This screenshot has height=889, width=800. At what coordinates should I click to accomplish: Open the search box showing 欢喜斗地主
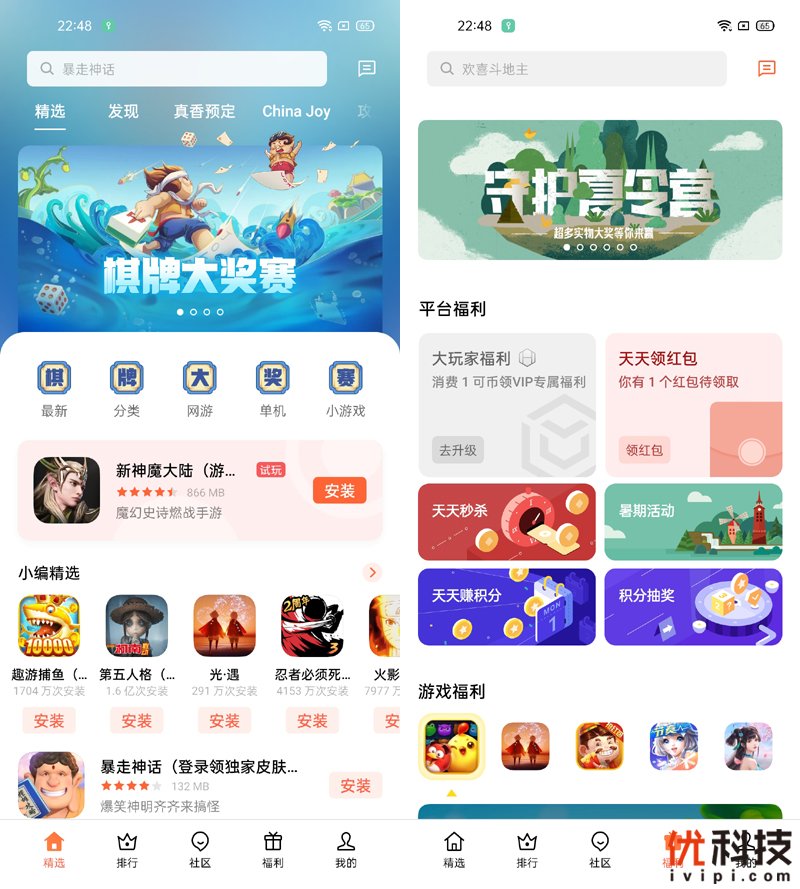[x=576, y=69]
